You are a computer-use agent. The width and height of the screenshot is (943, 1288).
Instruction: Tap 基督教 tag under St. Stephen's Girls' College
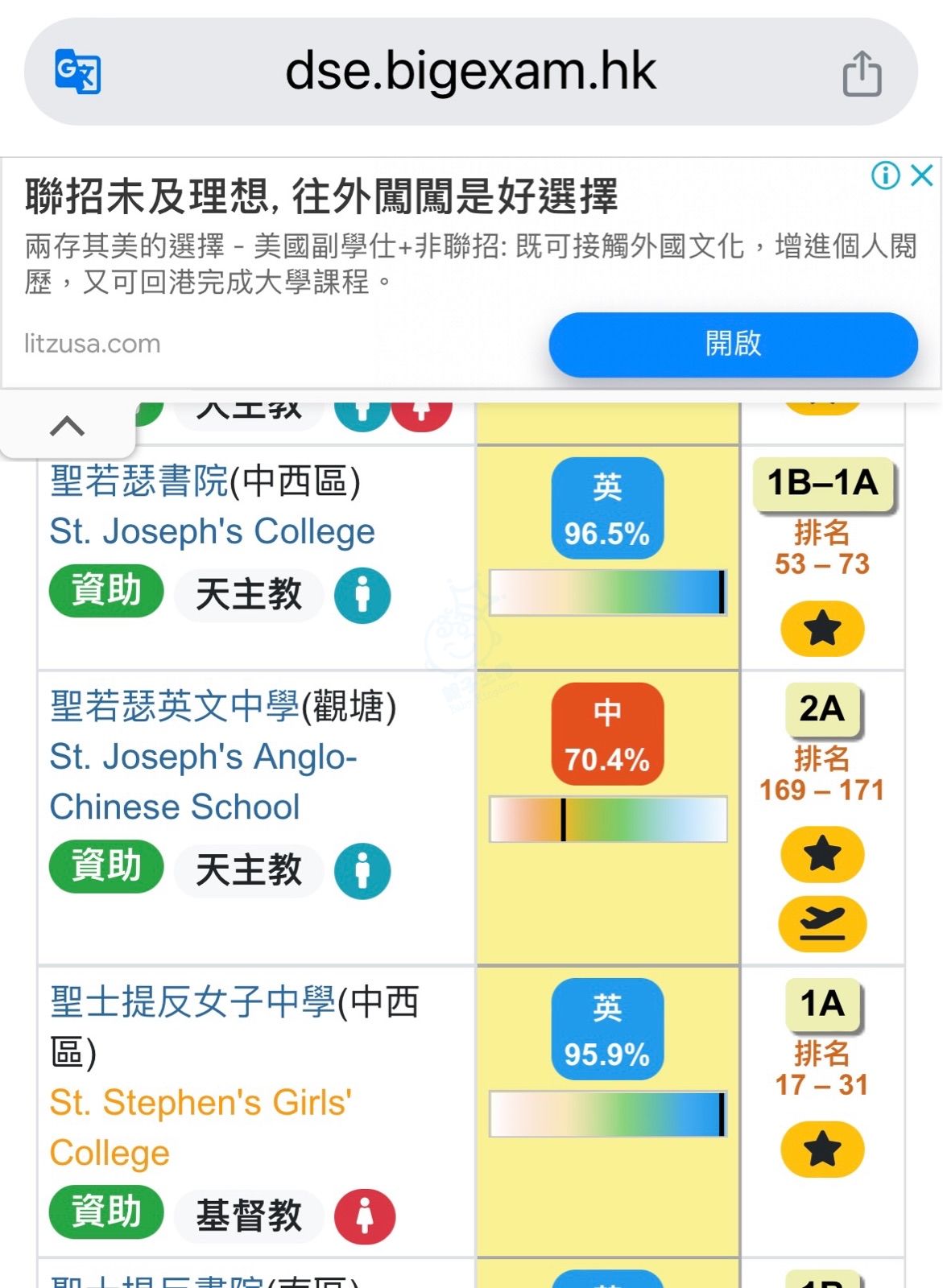(249, 1216)
